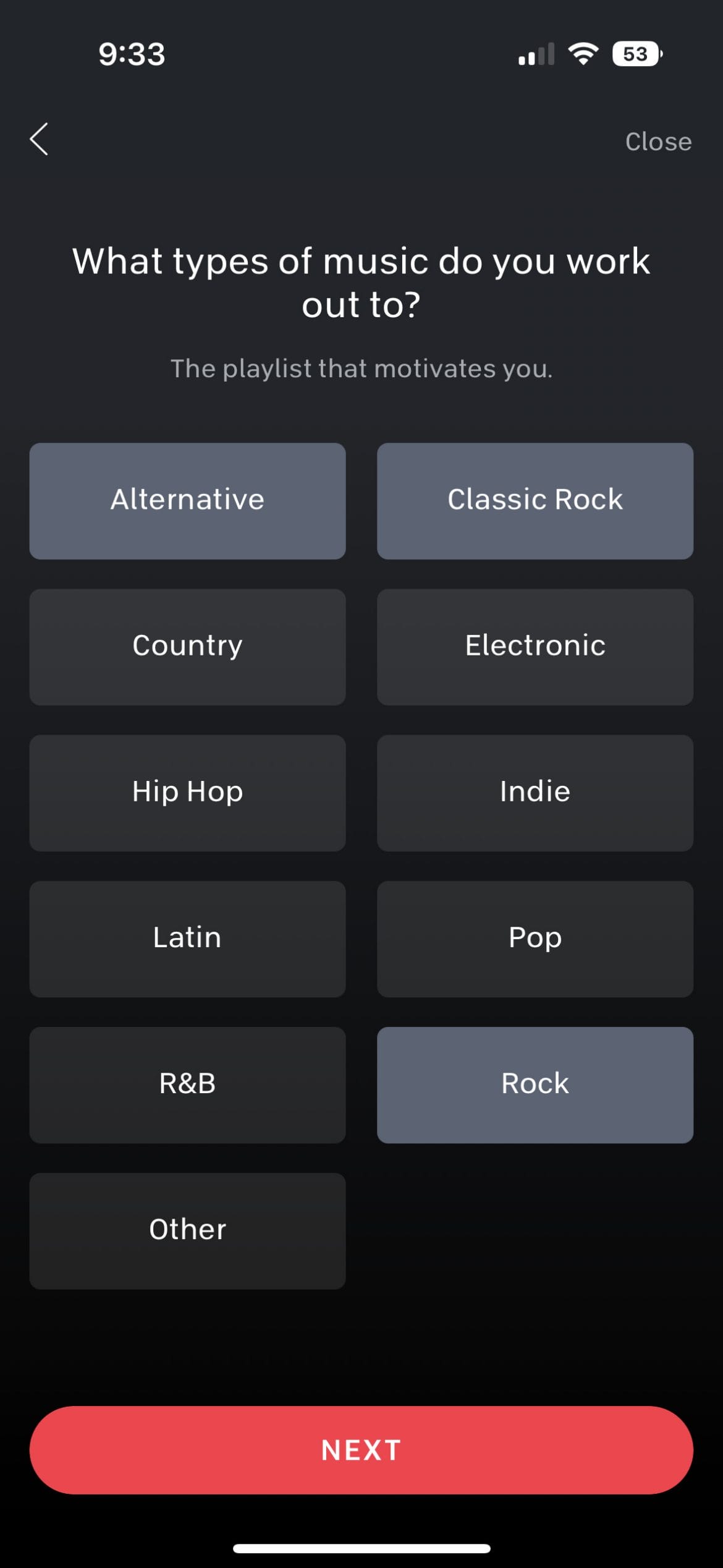Deselect the Classic Rock genre
723x1568 pixels.
(x=535, y=501)
